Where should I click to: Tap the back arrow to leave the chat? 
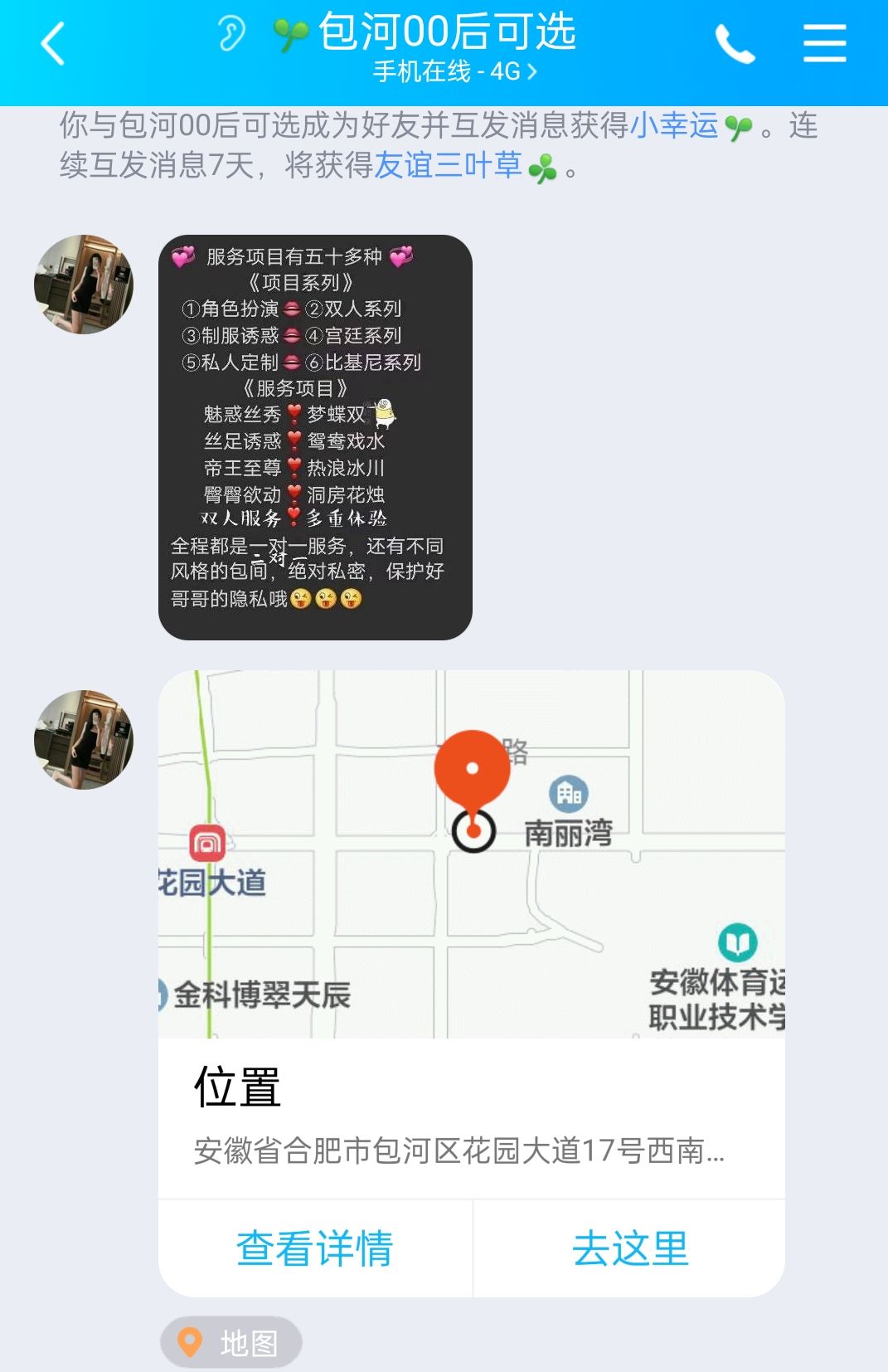pyautogui.click(x=51, y=43)
